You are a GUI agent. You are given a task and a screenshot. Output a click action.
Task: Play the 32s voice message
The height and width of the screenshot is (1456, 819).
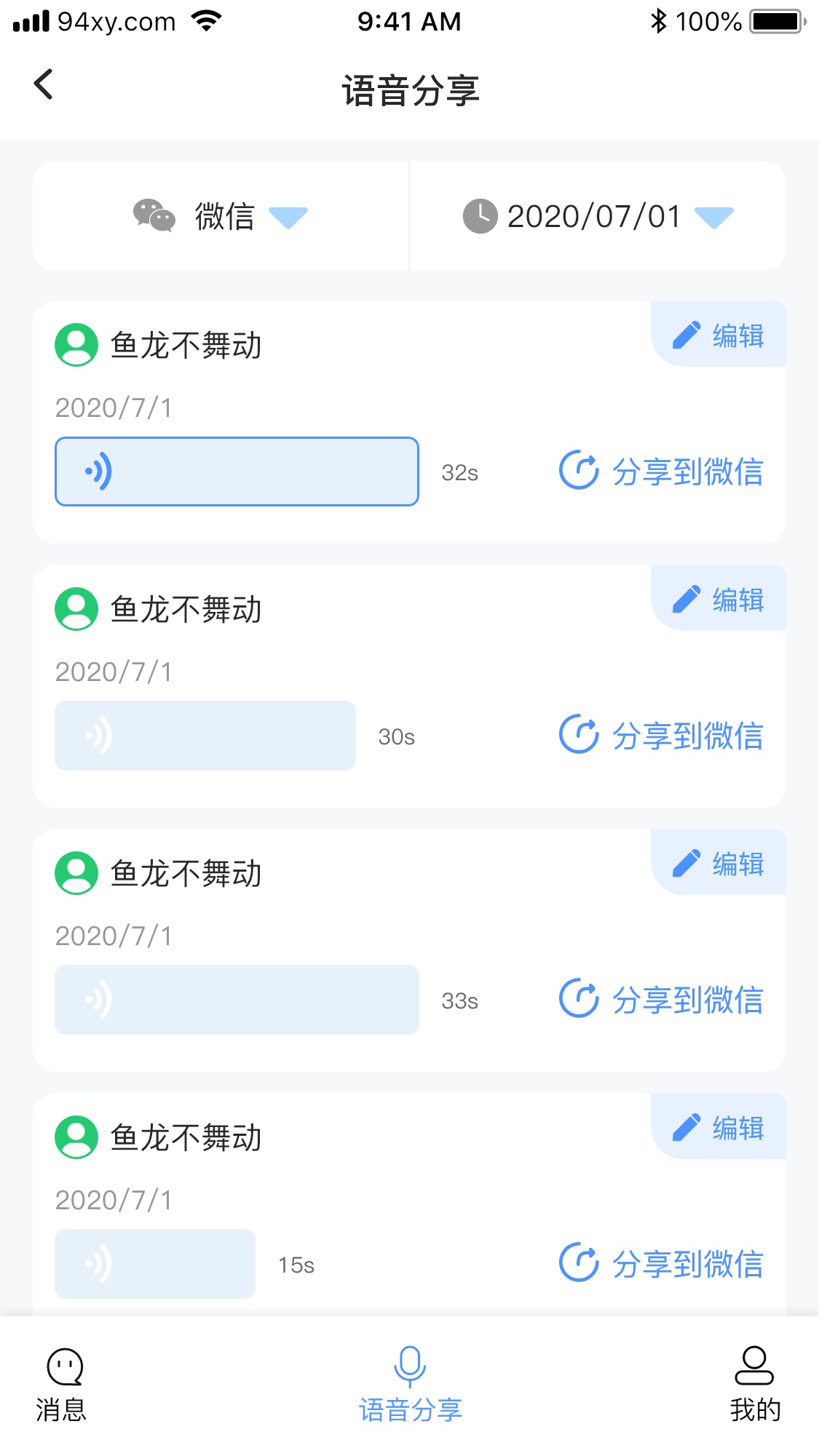(x=237, y=472)
